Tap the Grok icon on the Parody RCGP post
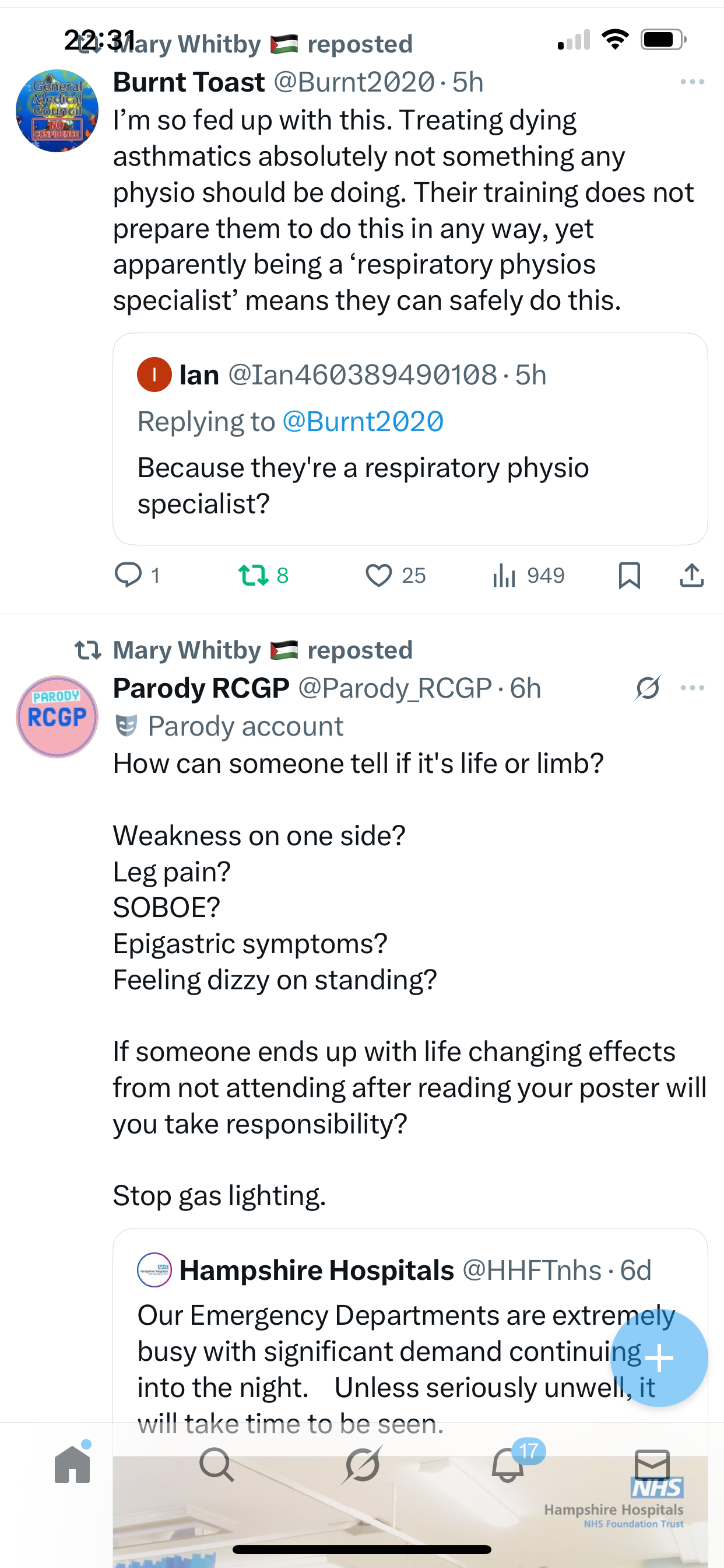This screenshot has height=1568, width=724. tap(647, 688)
